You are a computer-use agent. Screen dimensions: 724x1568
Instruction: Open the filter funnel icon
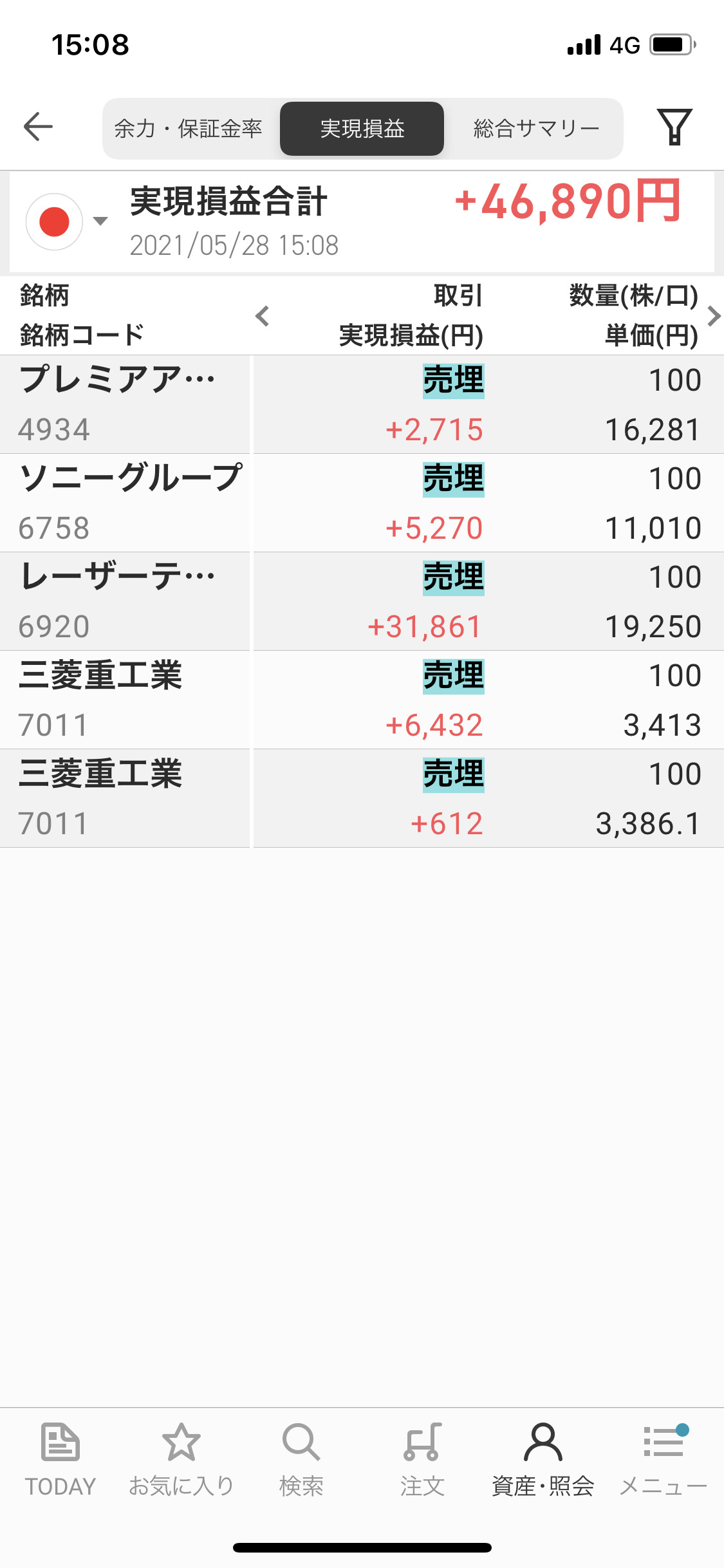(674, 127)
